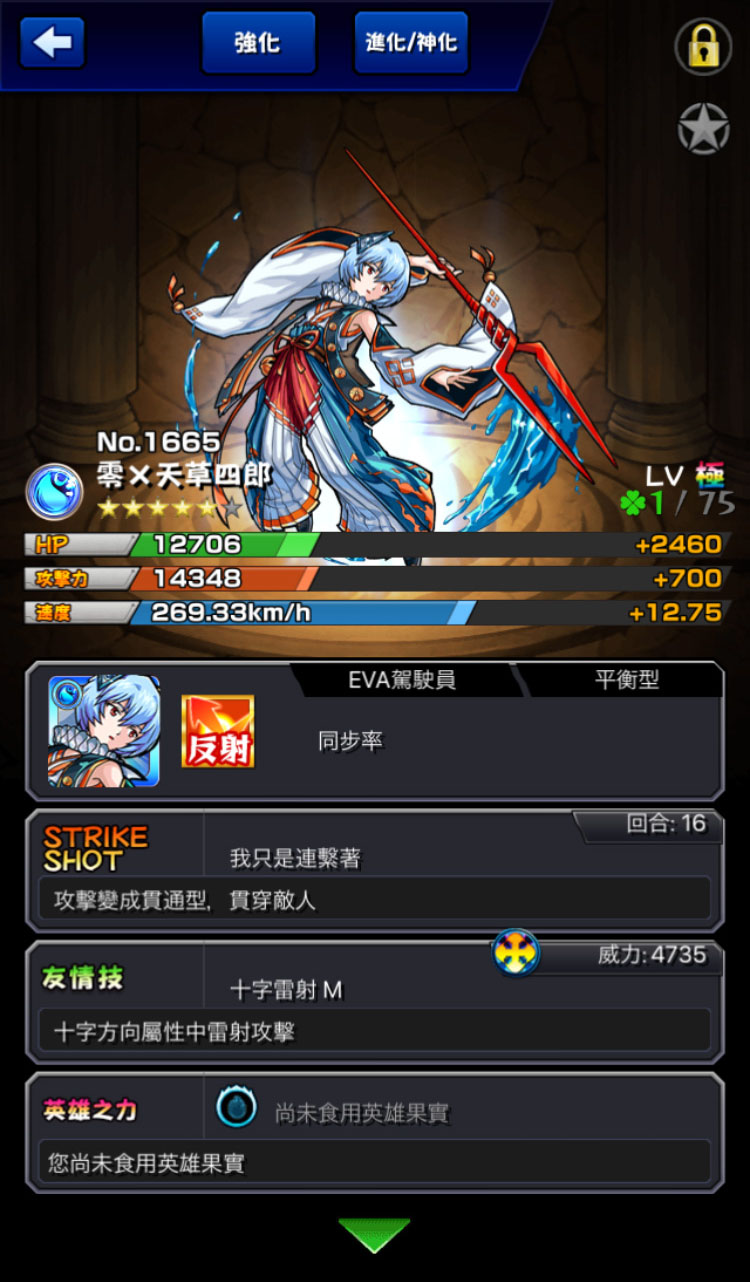This screenshot has width=750, height=1282.
Task: Open the 進化/神化 evolution screen
Action: click(411, 43)
